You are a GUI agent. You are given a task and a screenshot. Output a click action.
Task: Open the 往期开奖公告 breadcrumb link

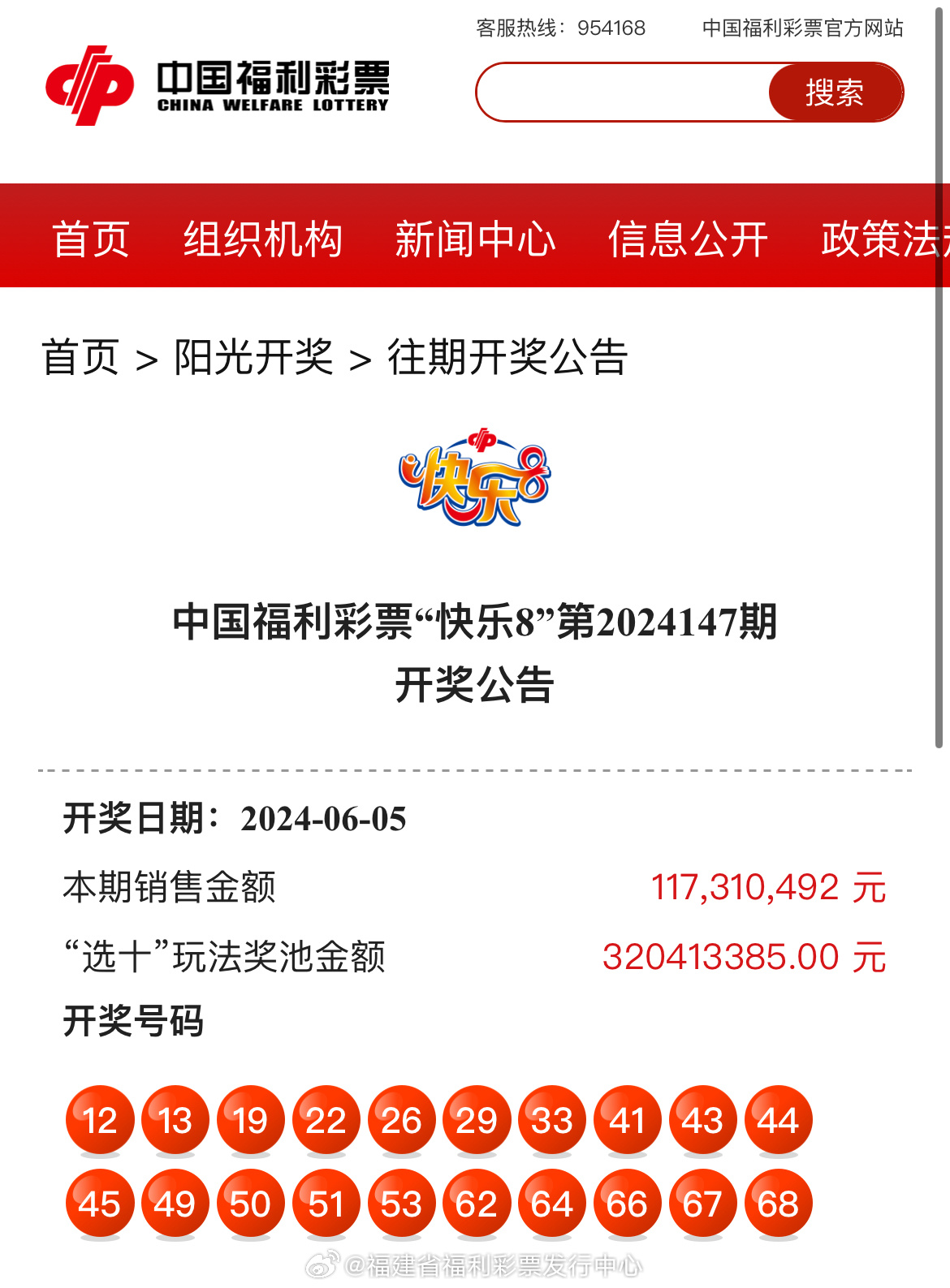pyautogui.click(x=507, y=357)
